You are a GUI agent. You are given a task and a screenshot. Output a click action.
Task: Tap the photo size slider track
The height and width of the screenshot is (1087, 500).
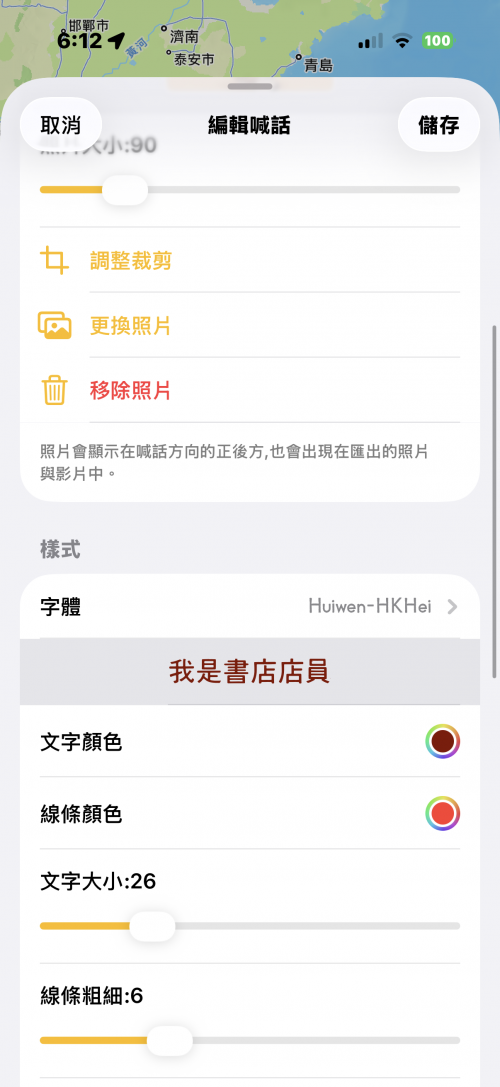click(250, 190)
